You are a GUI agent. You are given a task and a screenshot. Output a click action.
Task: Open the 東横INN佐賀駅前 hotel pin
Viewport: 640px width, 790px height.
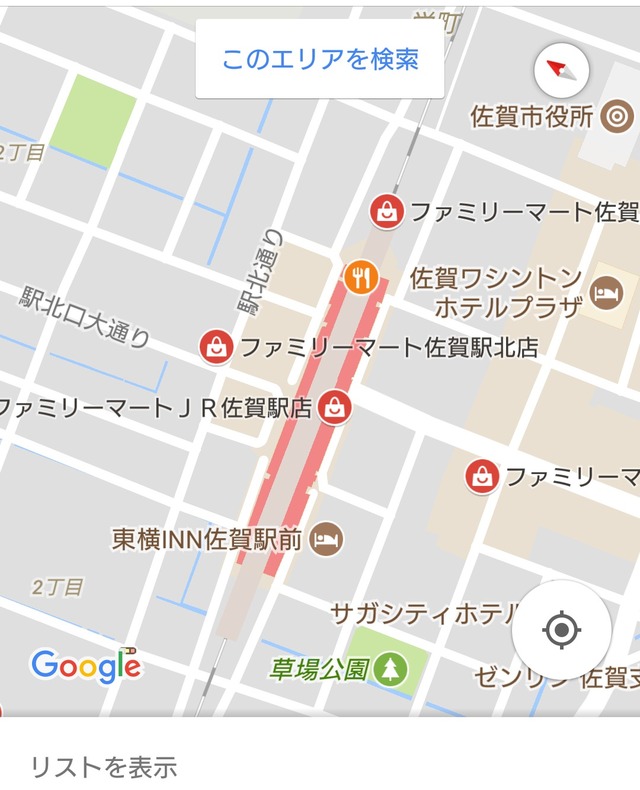(326, 540)
